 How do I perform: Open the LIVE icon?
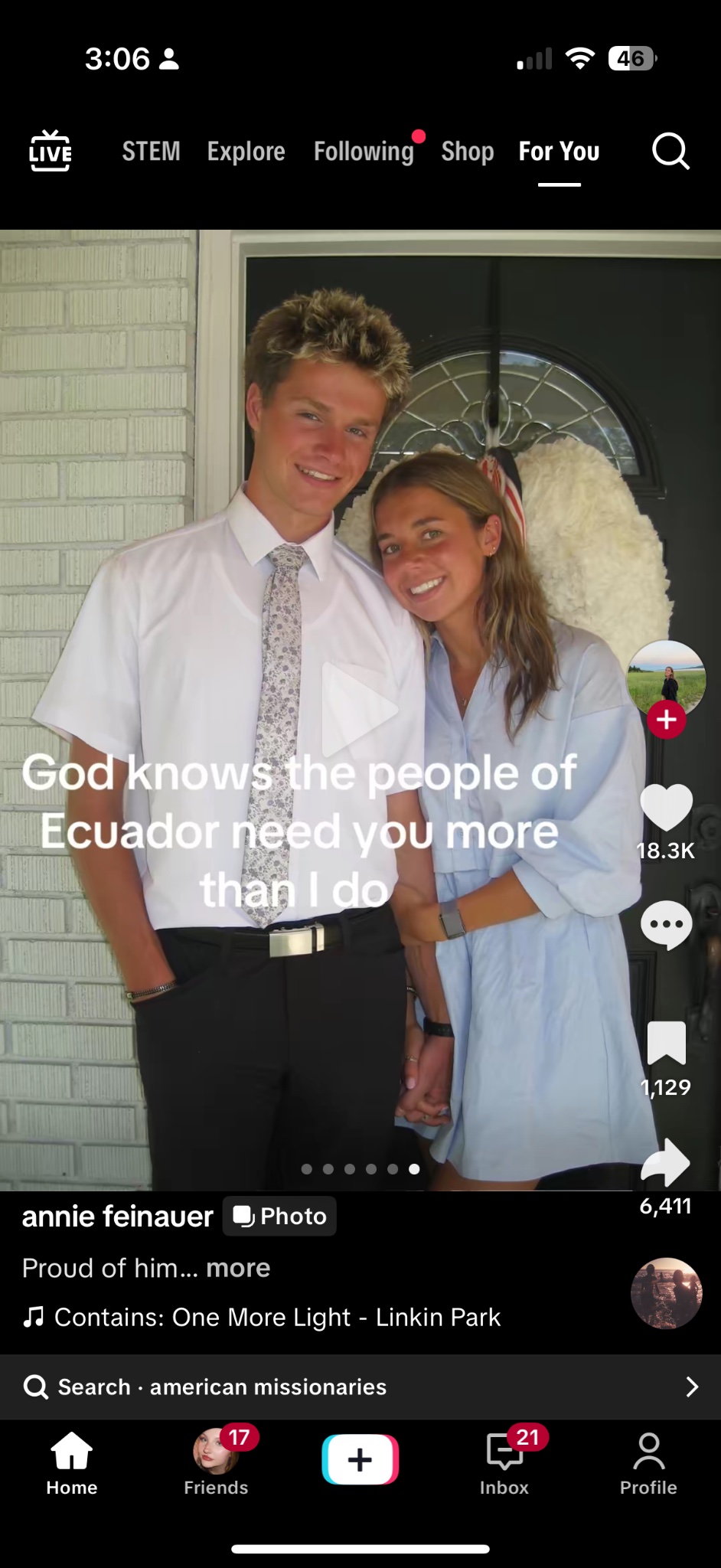click(51, 151)
